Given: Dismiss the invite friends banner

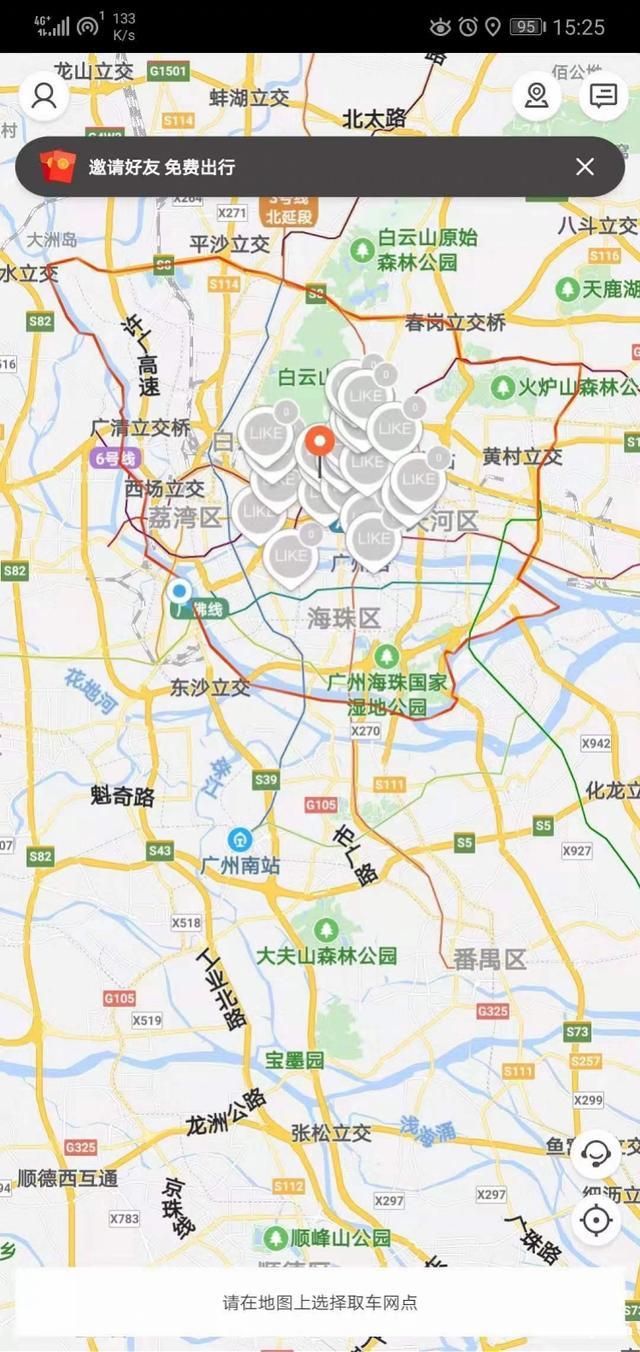Looking at the screenshot, I should [x=585, y=167].
